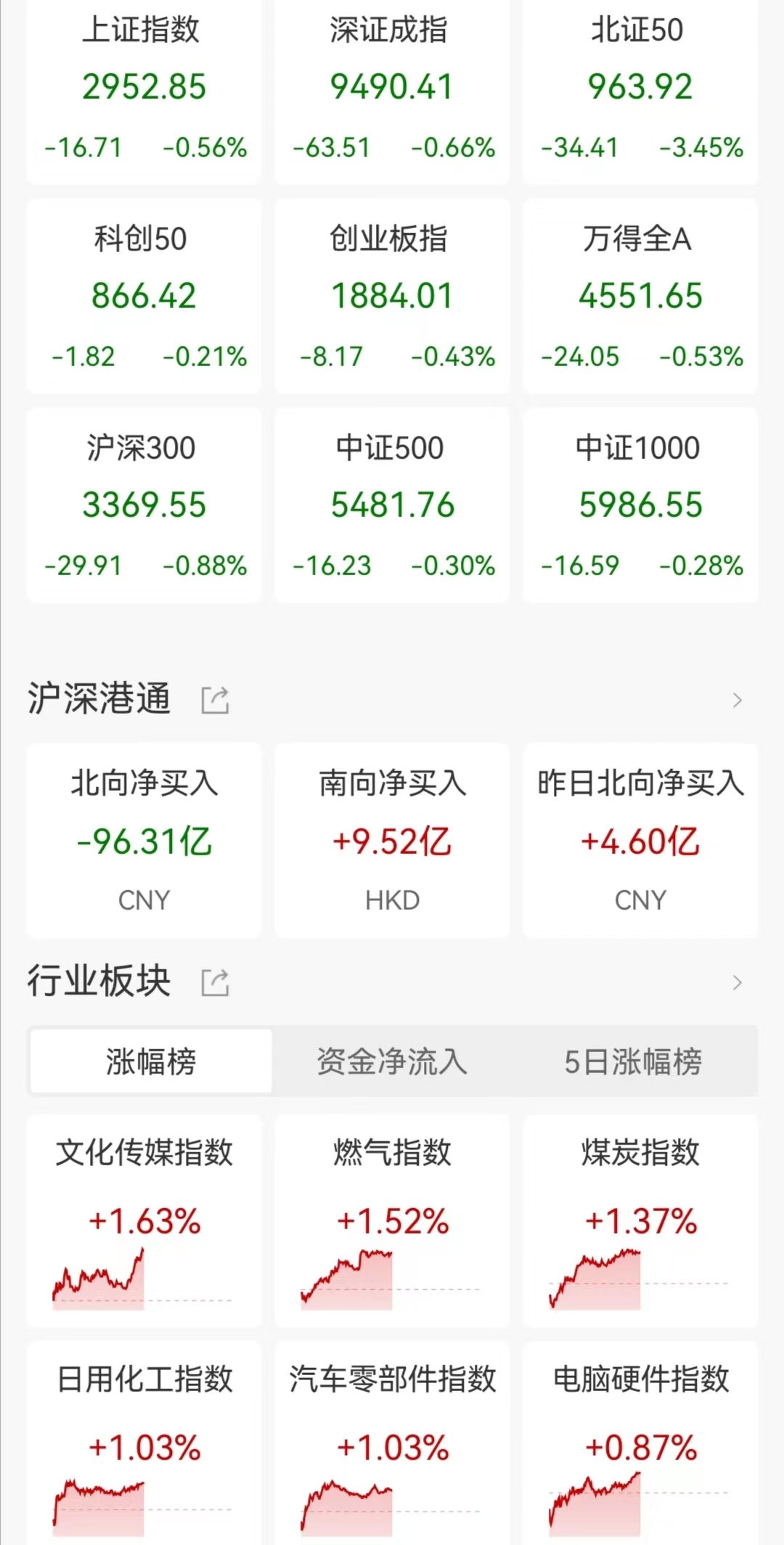This screenshot has width=784, height=1545.
Task: Select the 涨幅榜 tab
Action: pos(151,1061)
